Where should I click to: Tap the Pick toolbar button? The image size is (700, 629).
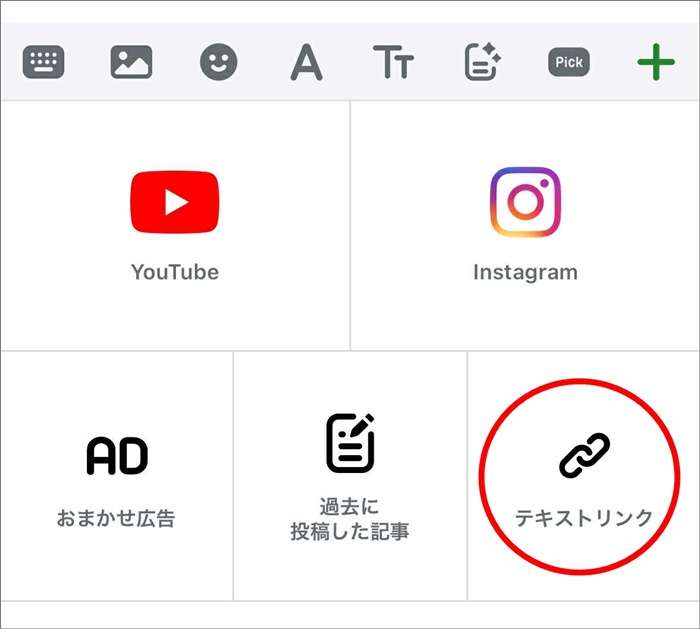click(568, 63)
